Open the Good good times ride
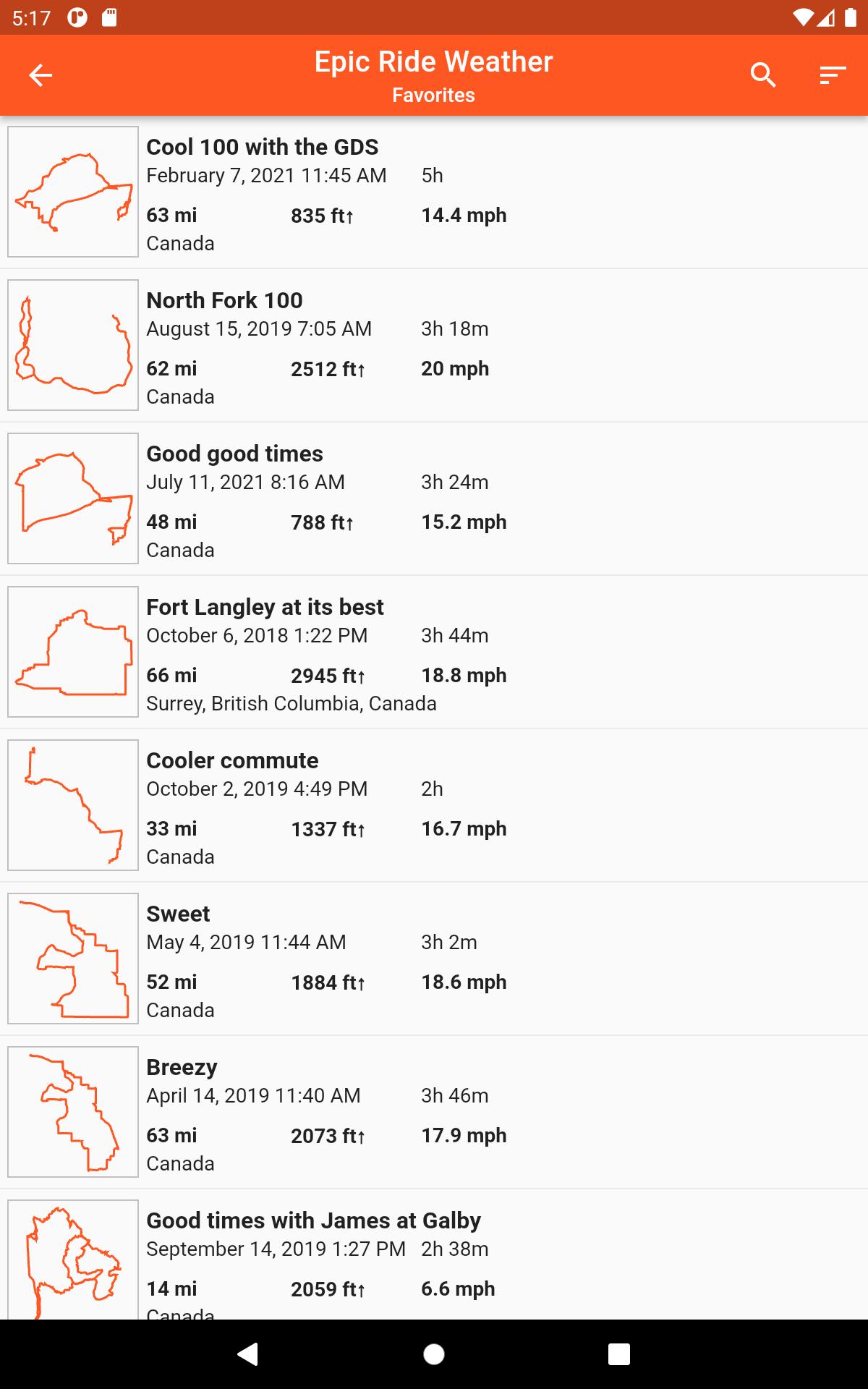This screenshot has height=1389, width=868. [x=434, y=499]
